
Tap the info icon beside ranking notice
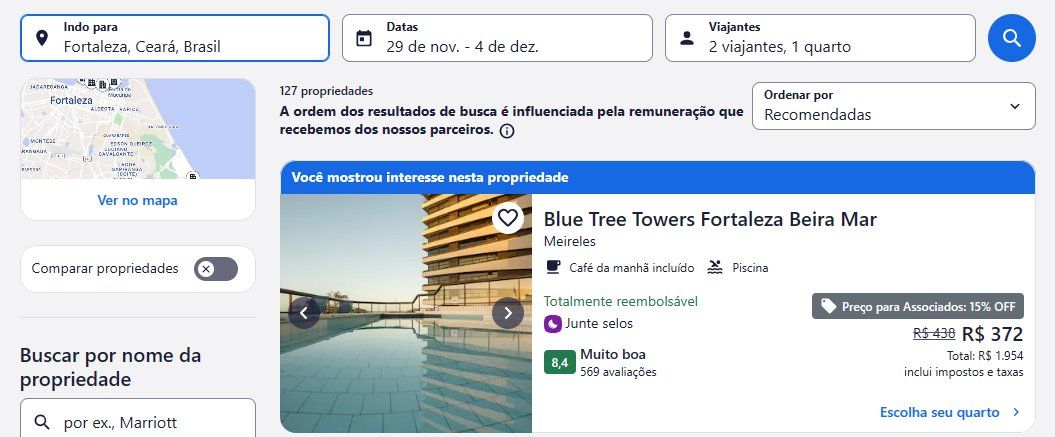coord(507,131)
